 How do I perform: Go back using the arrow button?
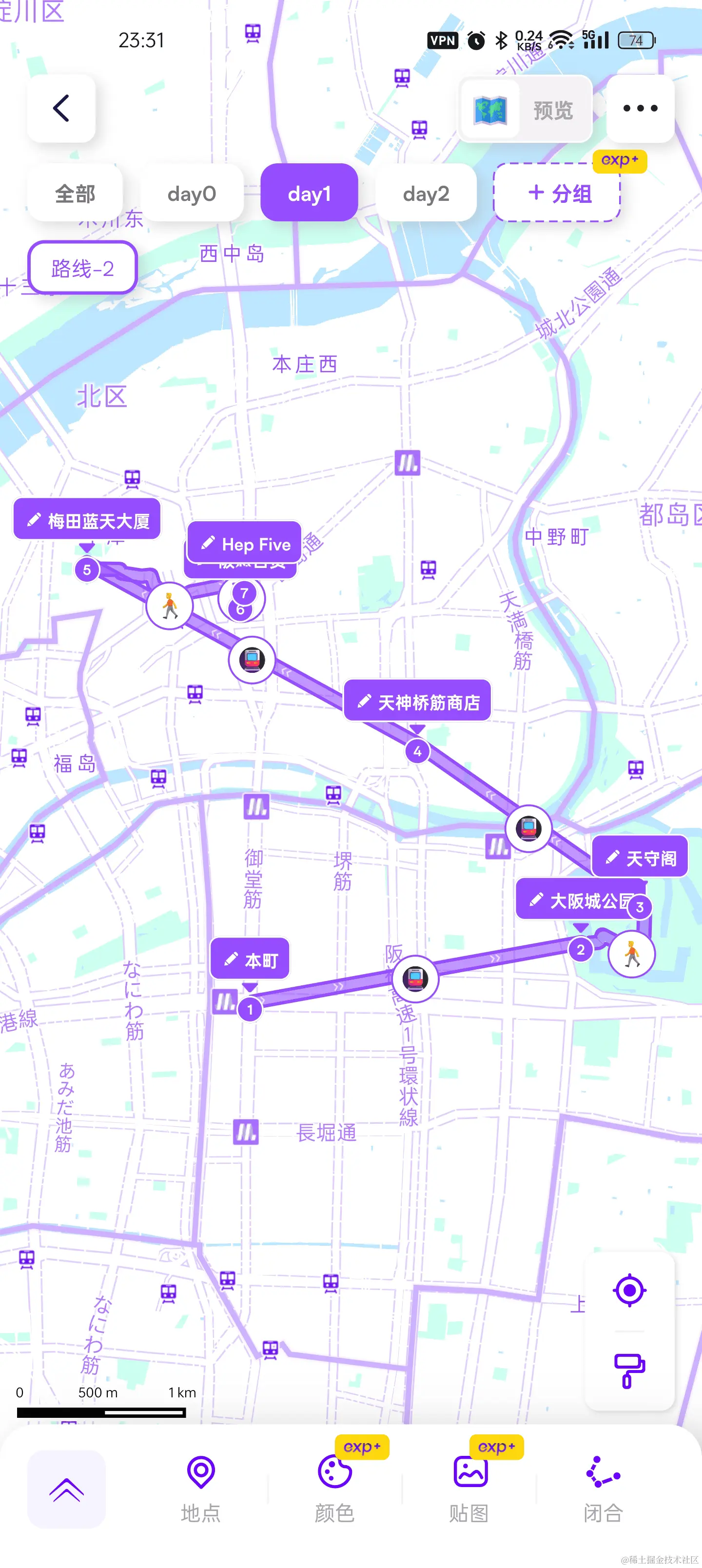(x=61, y=109)
